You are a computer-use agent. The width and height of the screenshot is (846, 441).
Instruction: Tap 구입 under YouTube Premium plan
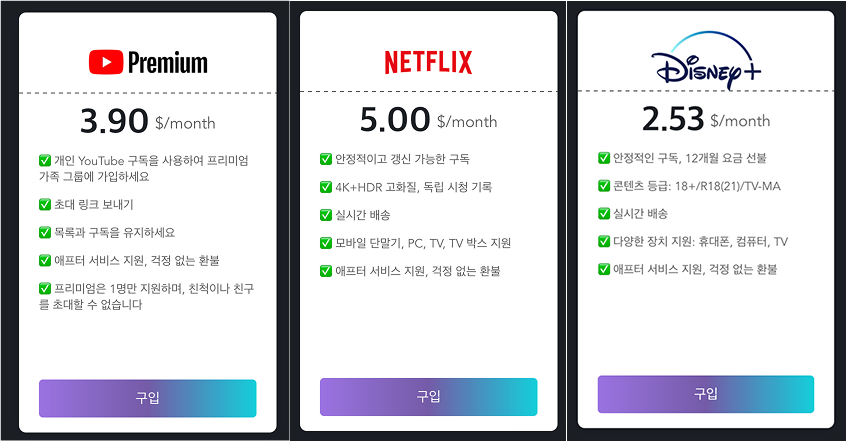(147, 398)
